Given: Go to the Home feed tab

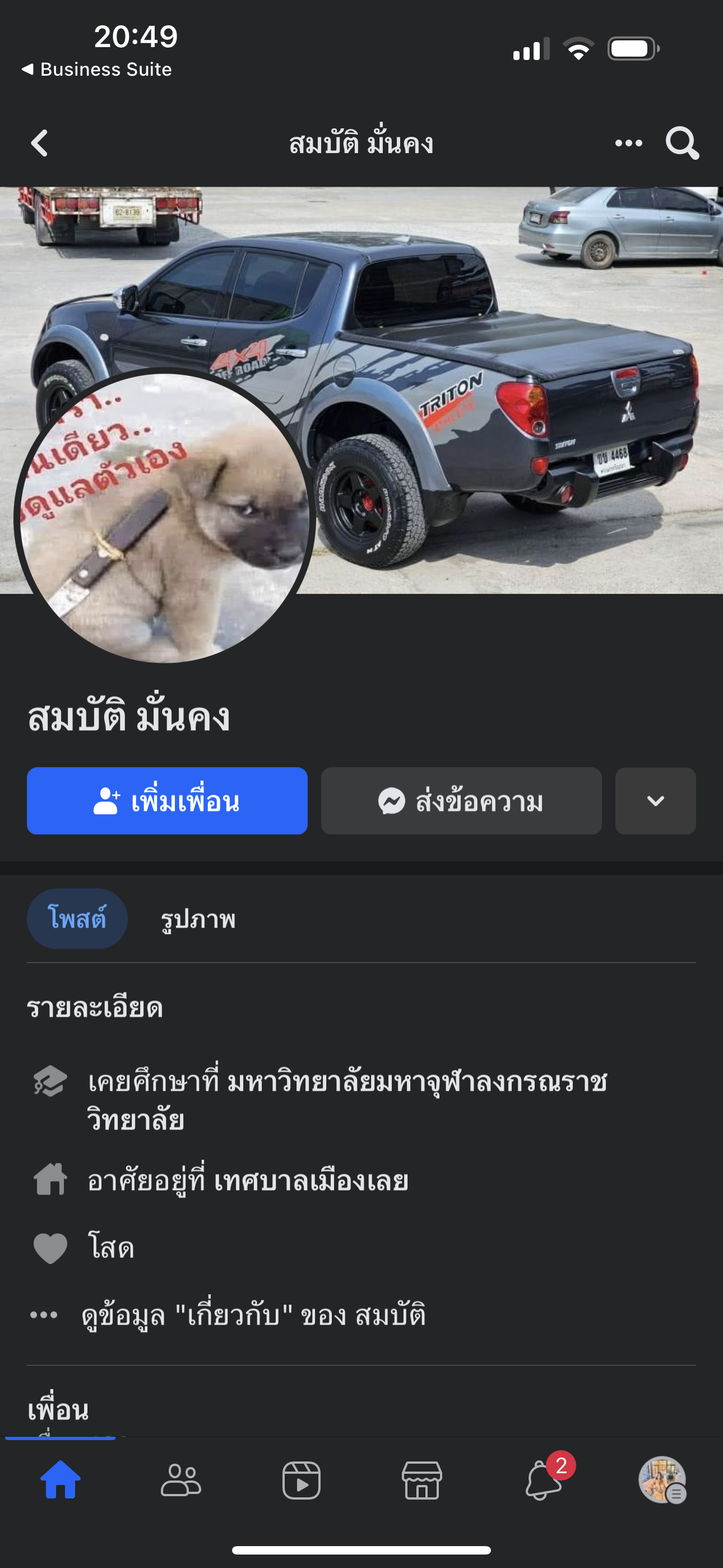Looking at the screenshot, I should (61, 1480).
